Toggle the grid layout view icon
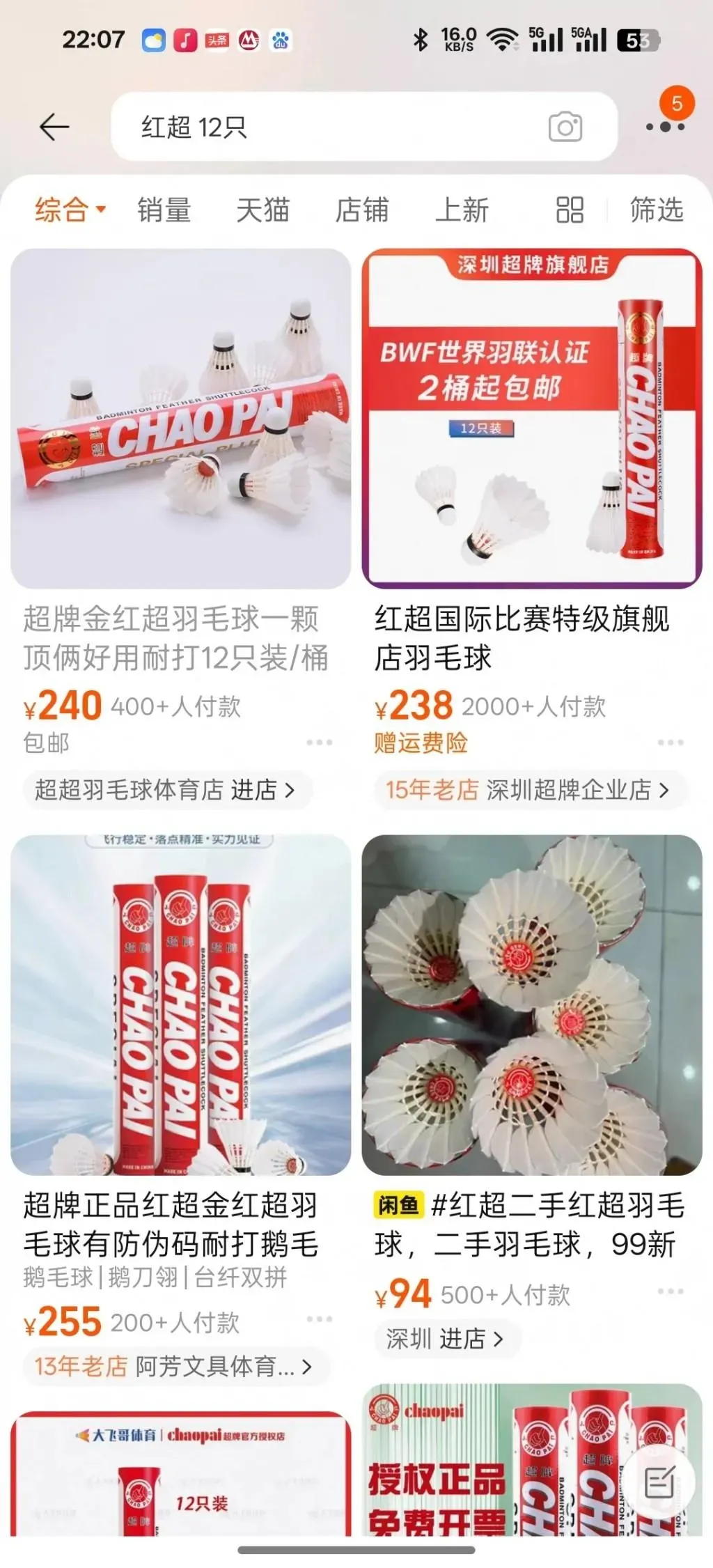 (x=570, y=210)
